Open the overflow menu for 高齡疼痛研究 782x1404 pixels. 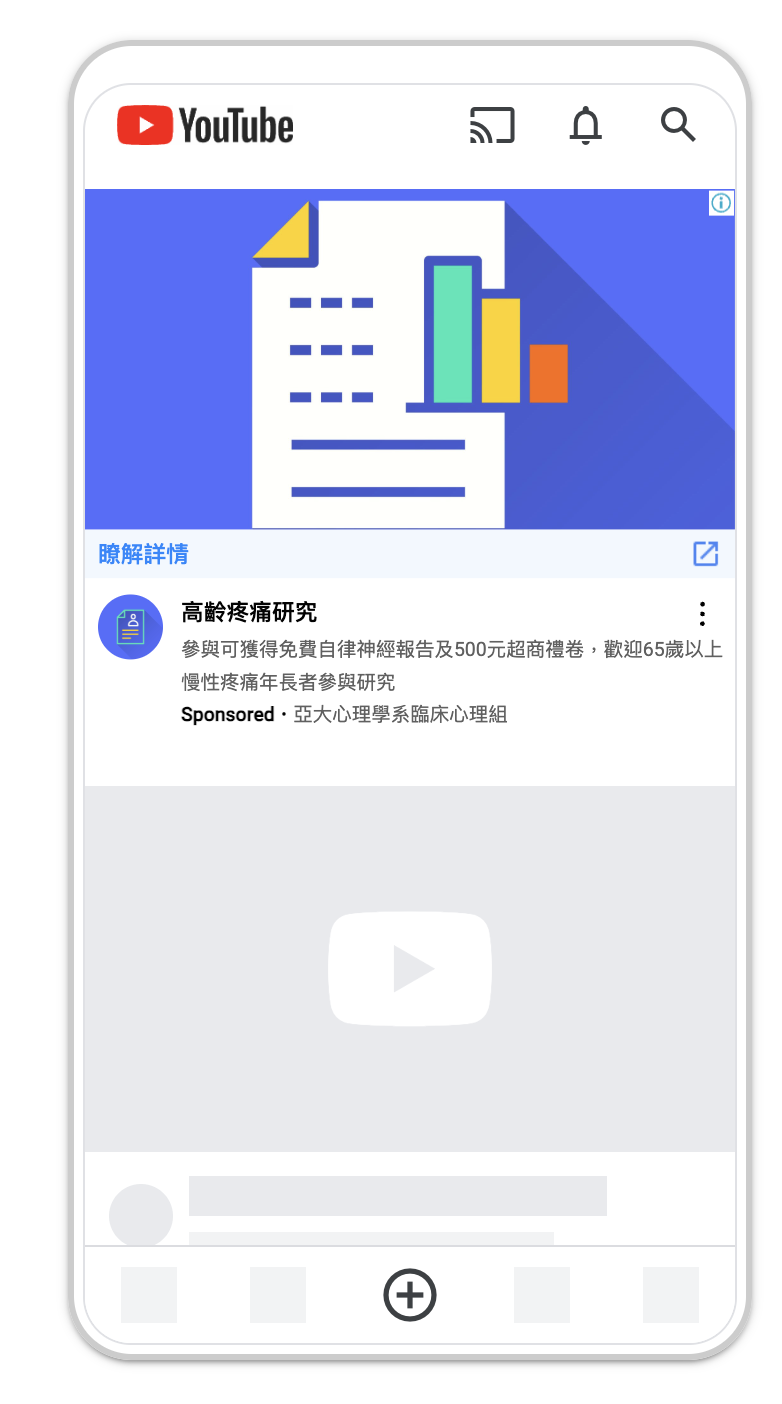[x=703, y=613]
